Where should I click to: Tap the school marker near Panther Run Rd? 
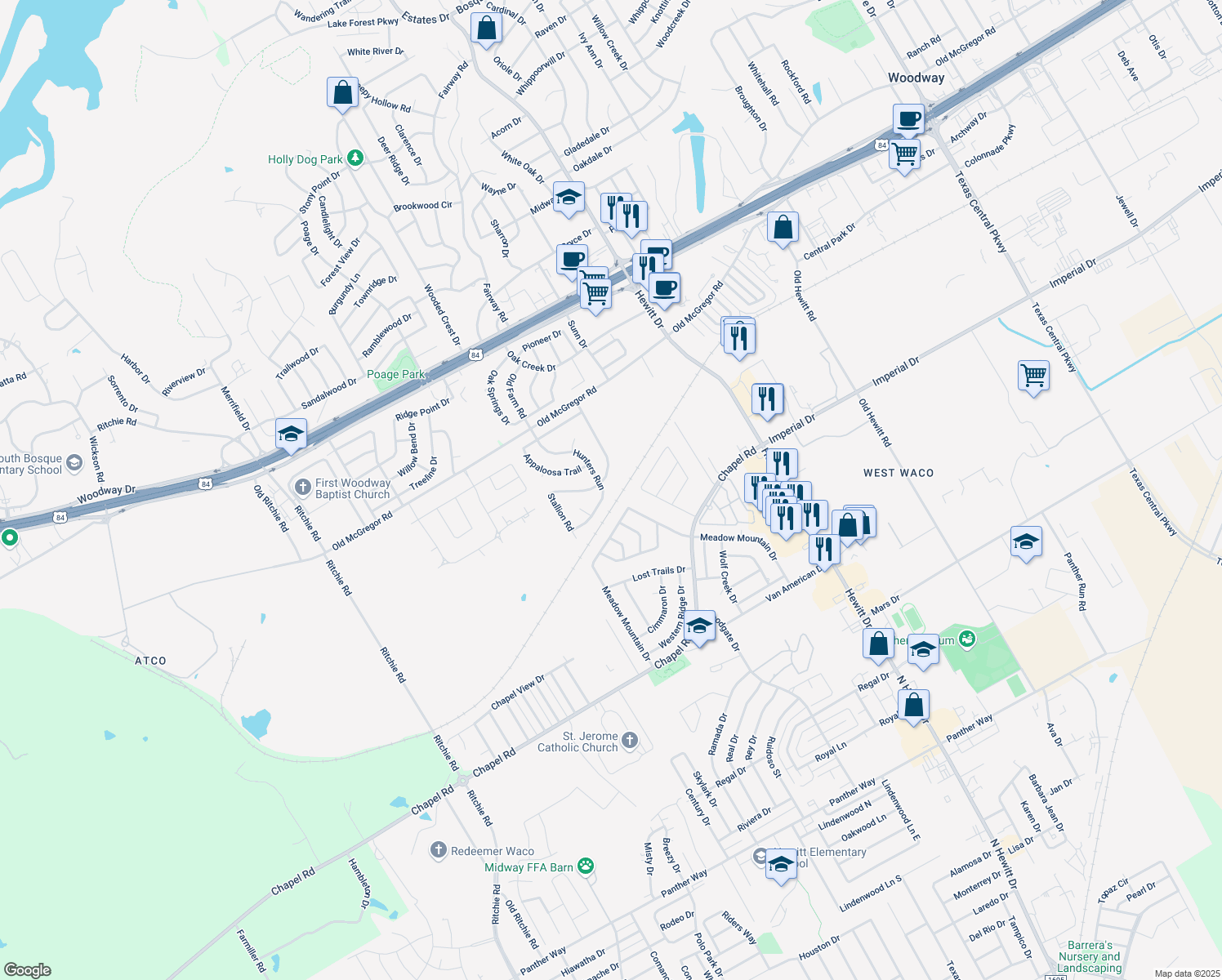click(x=1026, y=542)
